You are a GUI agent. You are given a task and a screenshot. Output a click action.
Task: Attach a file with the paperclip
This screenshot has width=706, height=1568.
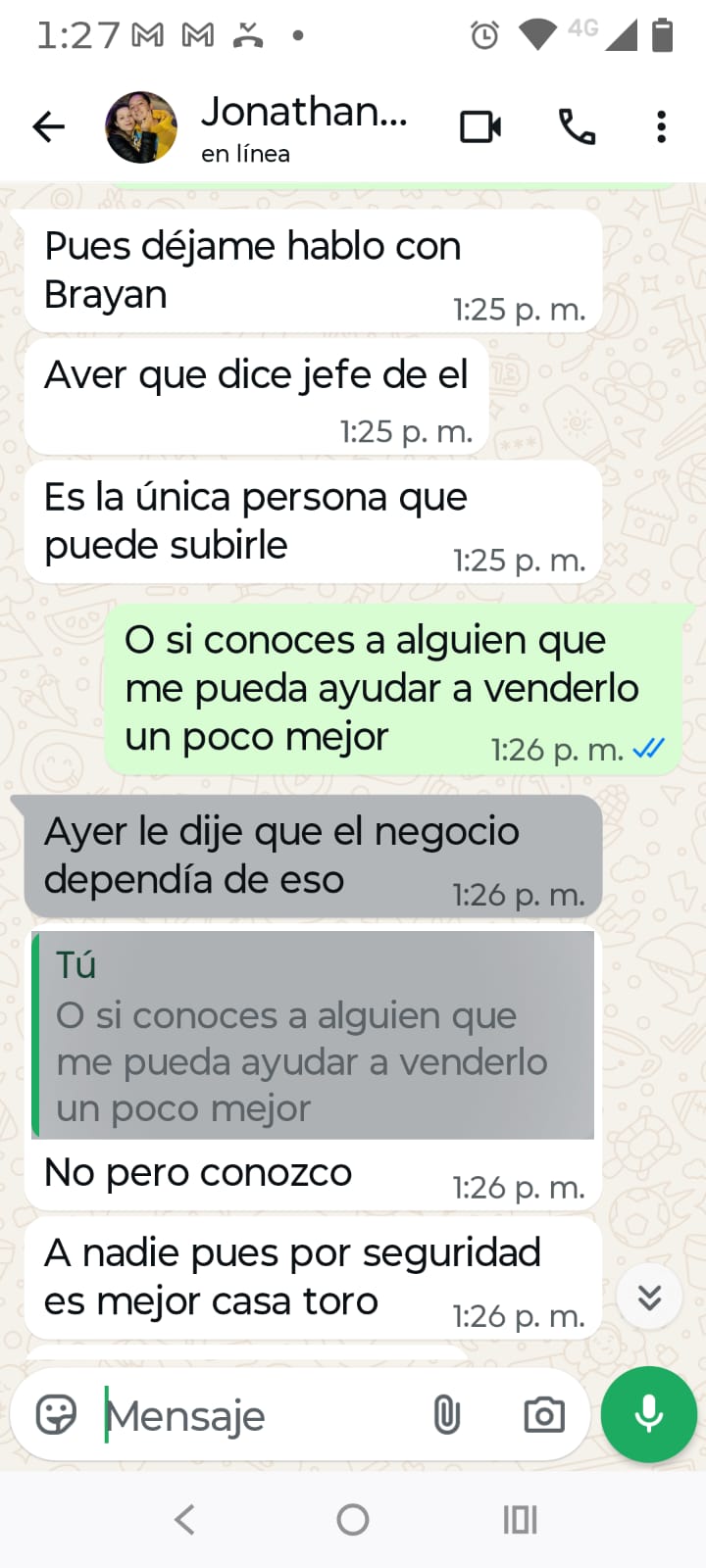(x=446, y=1415)
